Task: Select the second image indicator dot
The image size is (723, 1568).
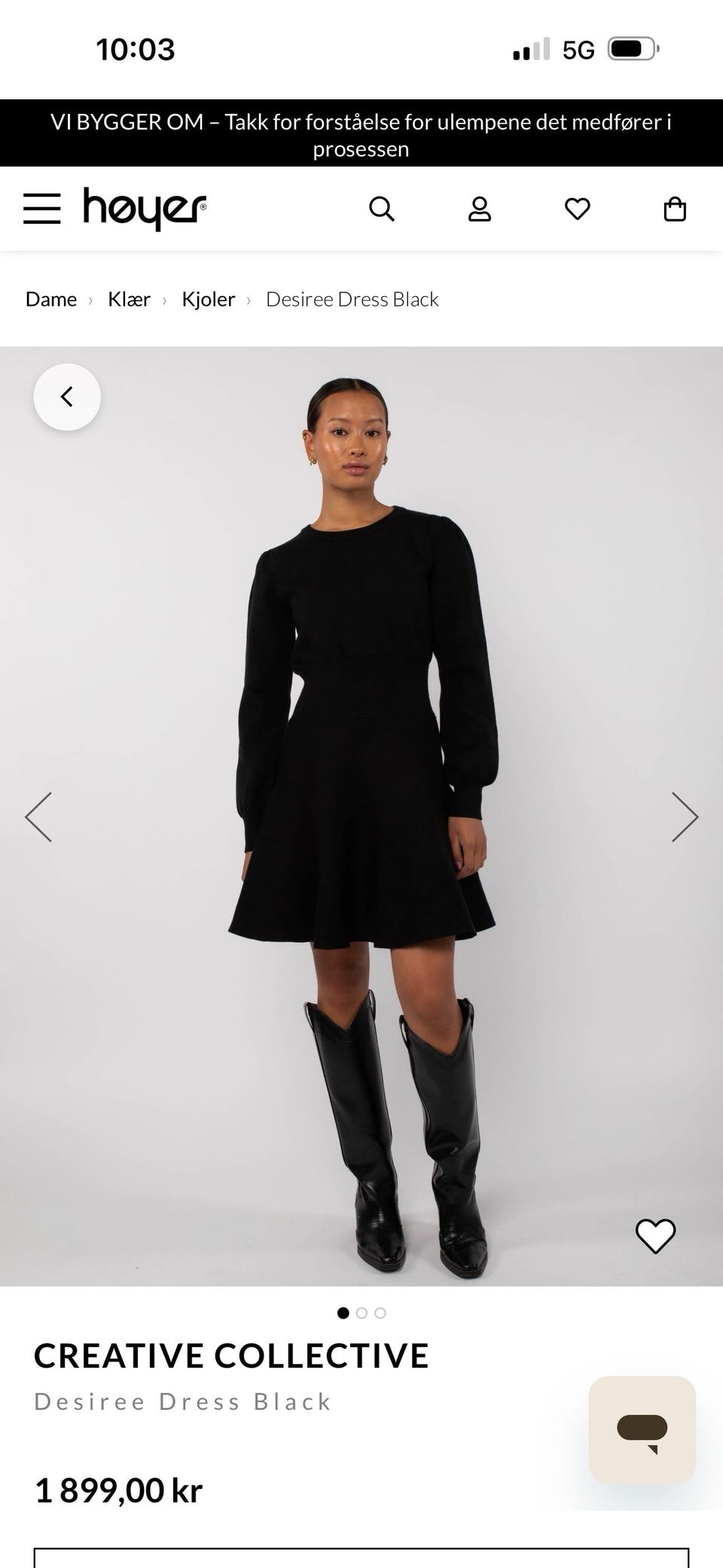Action: 361,1313
